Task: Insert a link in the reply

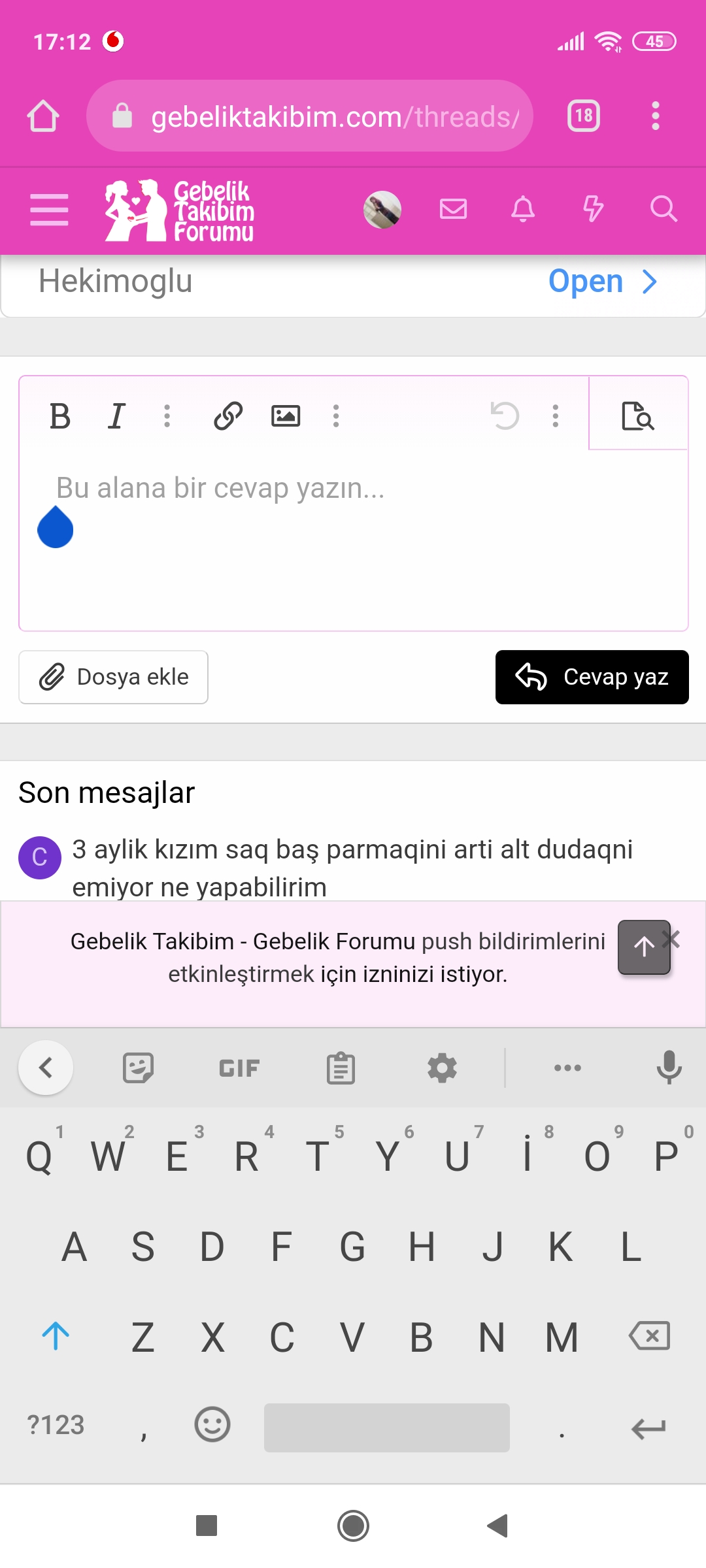Action: click(228, 416)
